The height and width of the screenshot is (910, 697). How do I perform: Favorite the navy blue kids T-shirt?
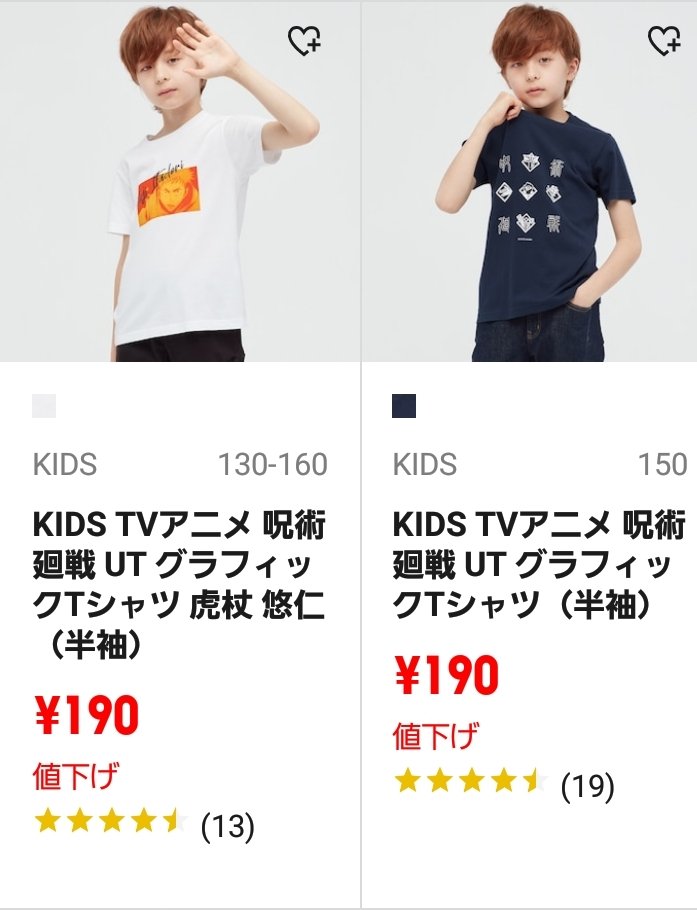tap(664, 40)
